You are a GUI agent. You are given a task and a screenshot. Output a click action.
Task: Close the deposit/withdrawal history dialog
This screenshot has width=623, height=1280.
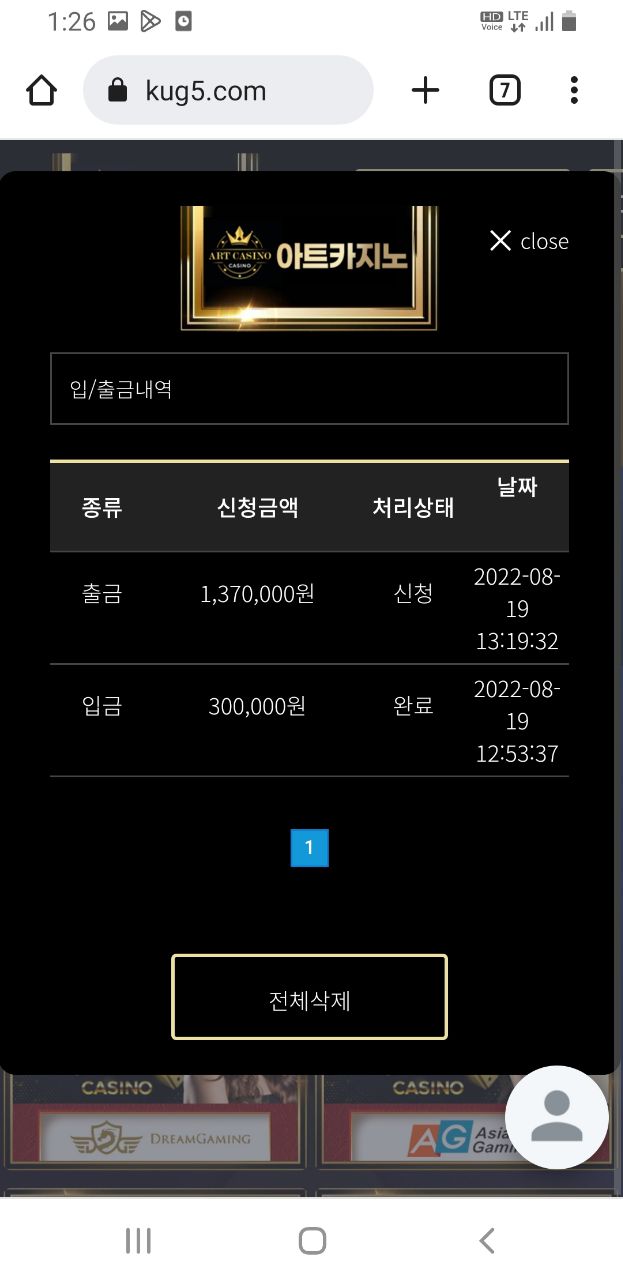[x=528, y=241]
